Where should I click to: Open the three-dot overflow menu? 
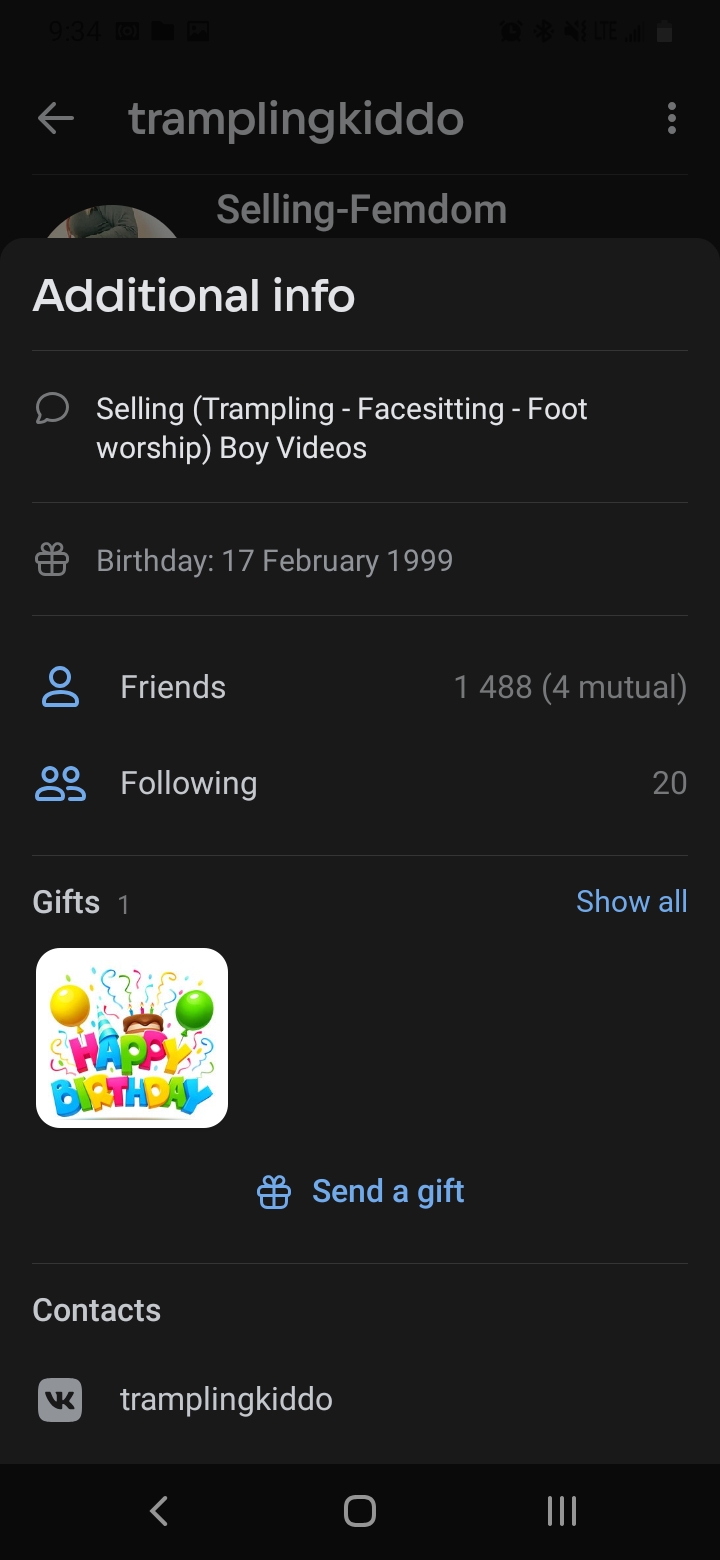[671, 119]
